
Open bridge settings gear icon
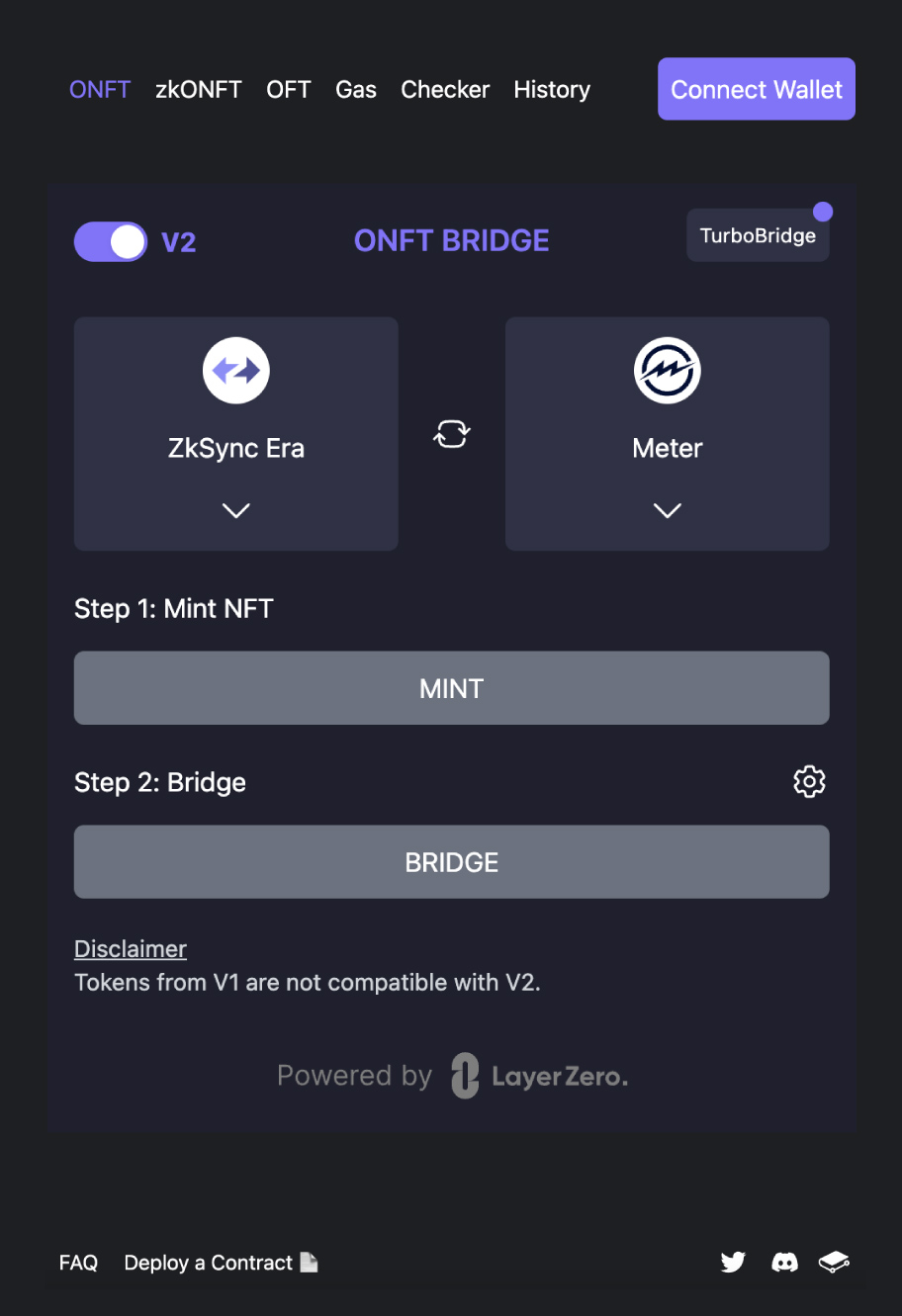(809, 782)
